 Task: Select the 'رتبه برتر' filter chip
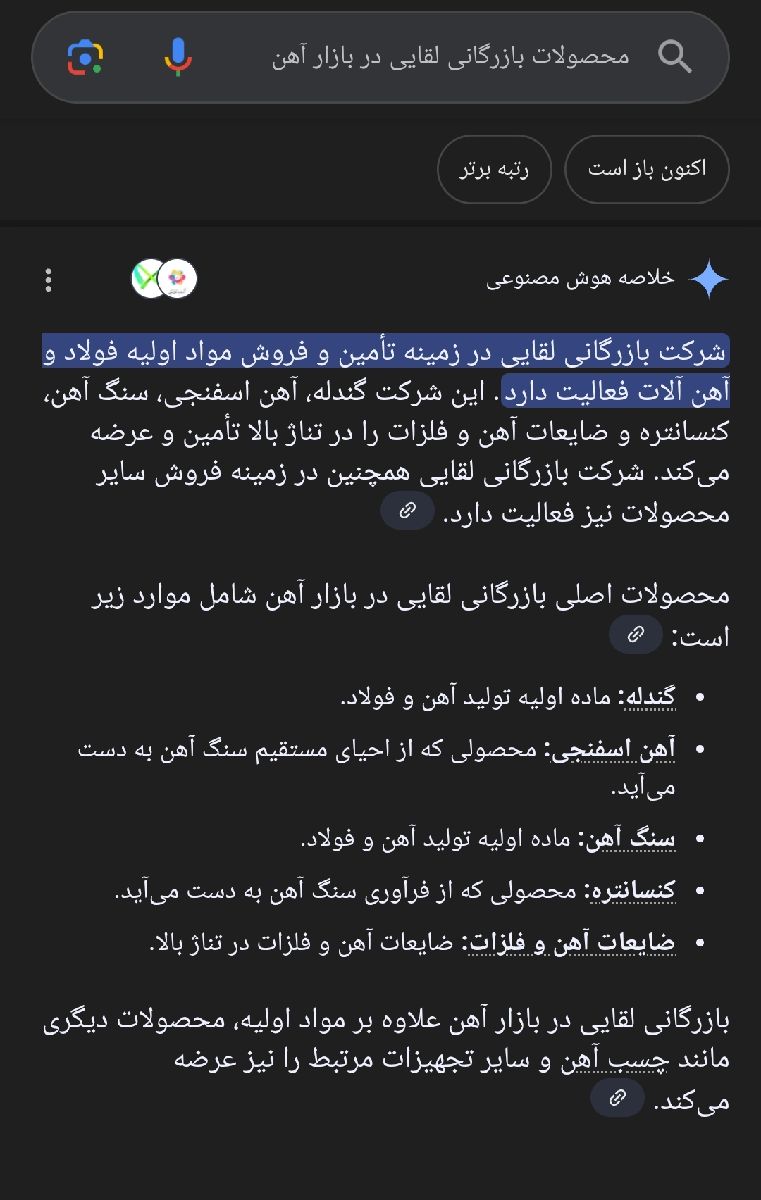click(495, 169)
